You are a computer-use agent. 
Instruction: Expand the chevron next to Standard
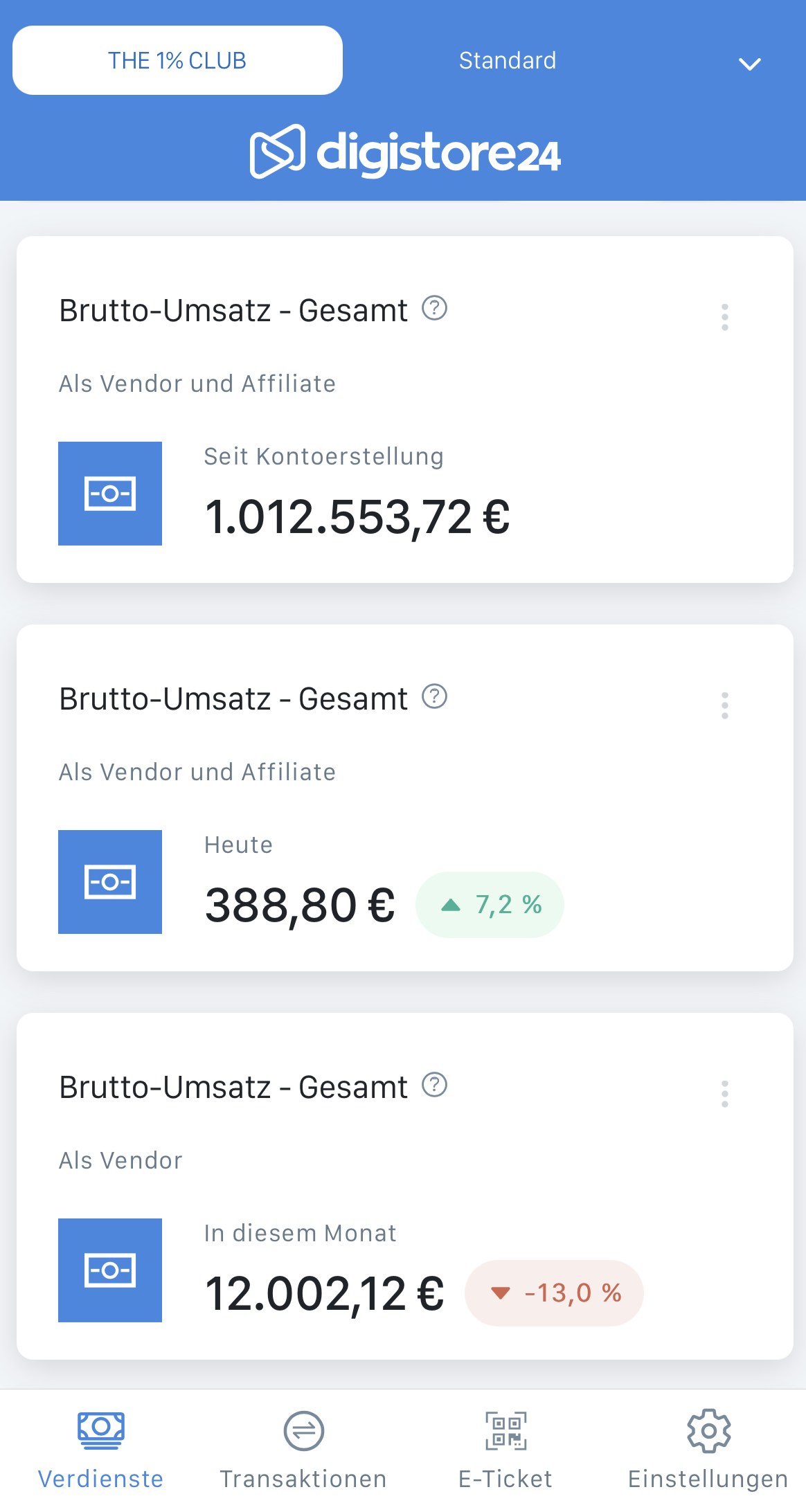749,64
